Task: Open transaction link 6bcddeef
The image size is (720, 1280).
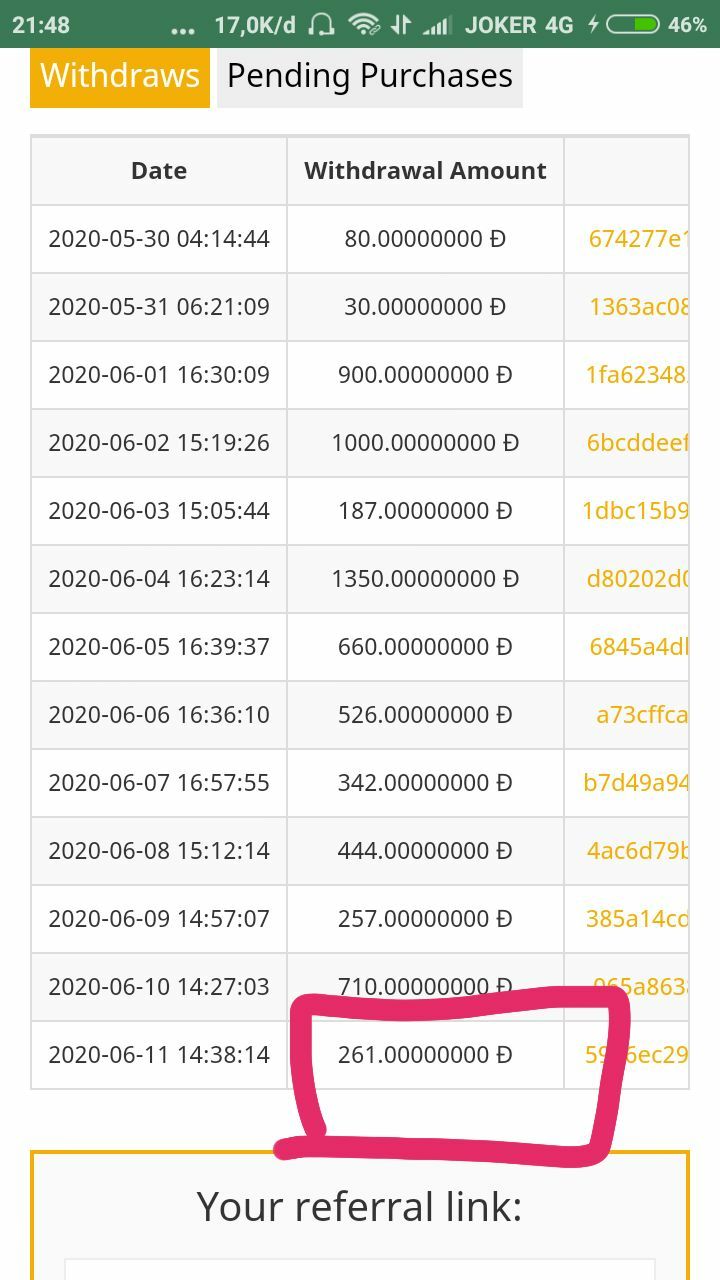Action: point(638,443)
